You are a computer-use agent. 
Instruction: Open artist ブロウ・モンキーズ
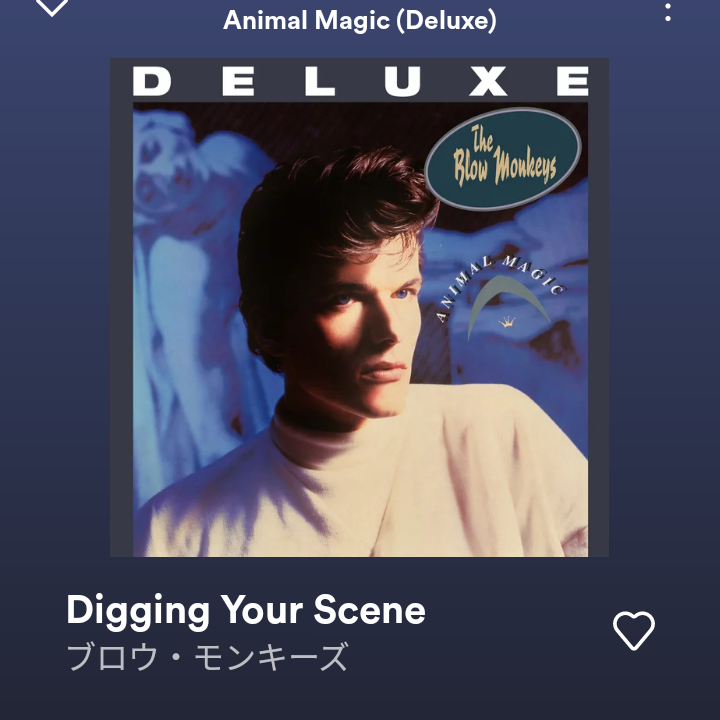(207, 658)
